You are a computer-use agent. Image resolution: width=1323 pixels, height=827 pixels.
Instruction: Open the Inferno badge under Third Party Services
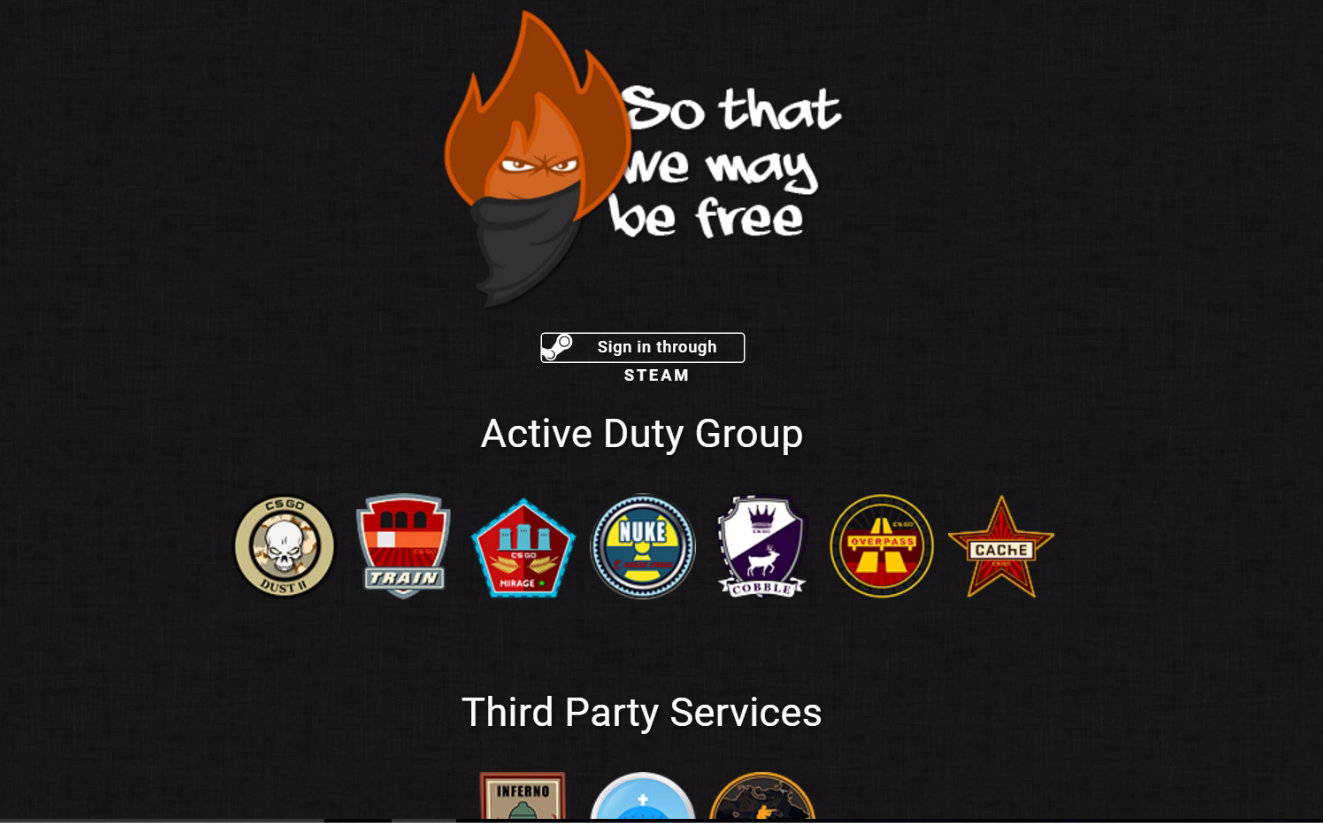pos(522,797)
